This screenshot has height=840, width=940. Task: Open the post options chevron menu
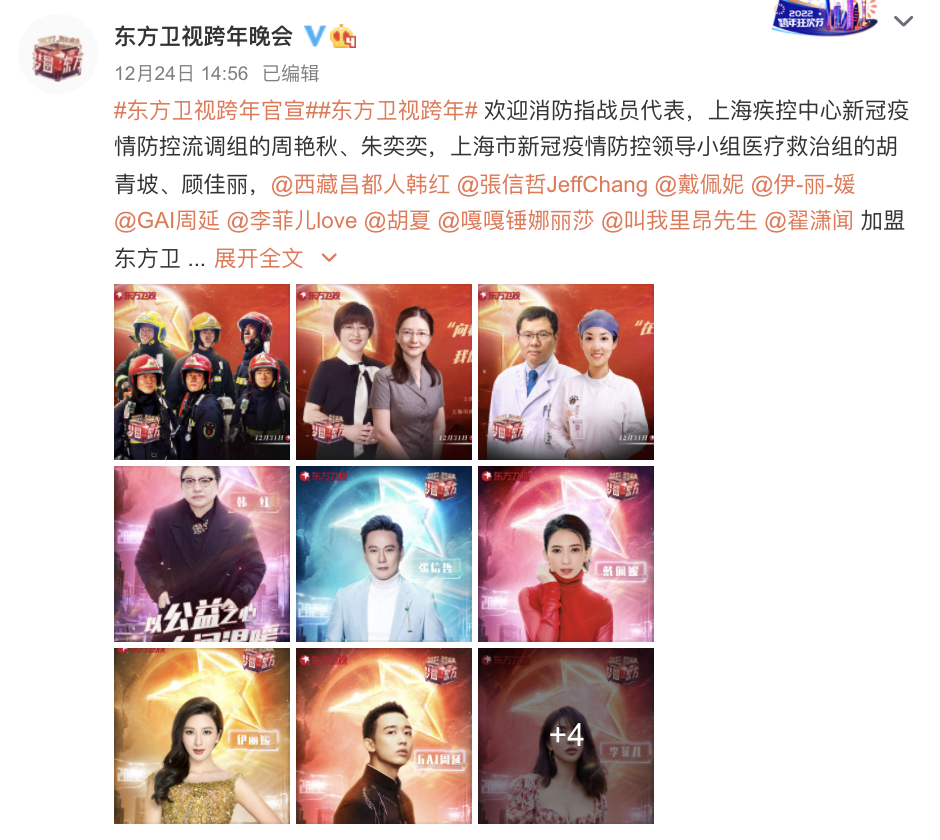pyautogui.click(x=903, y=22)
